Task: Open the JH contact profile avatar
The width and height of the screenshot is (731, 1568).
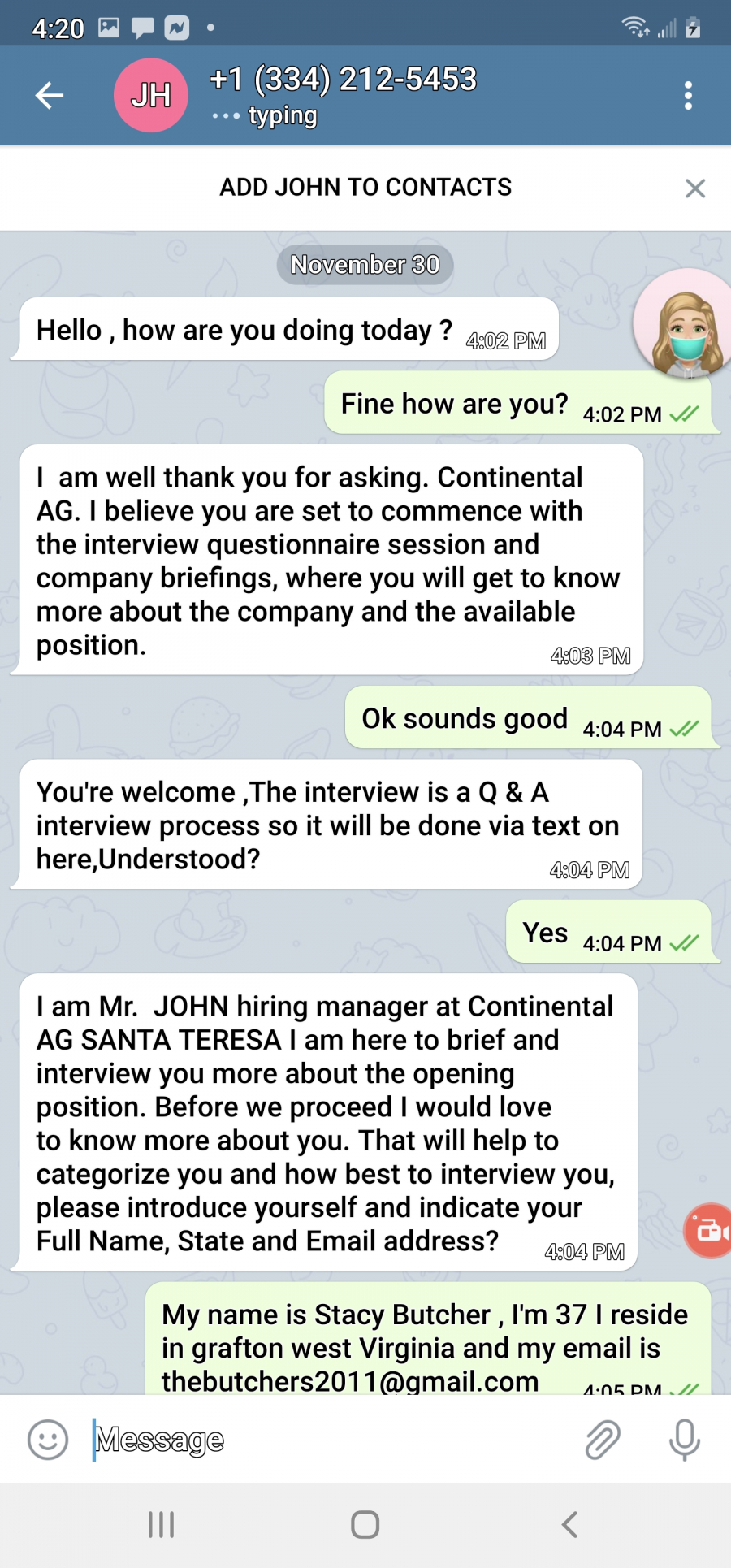Action: point(151,95)
